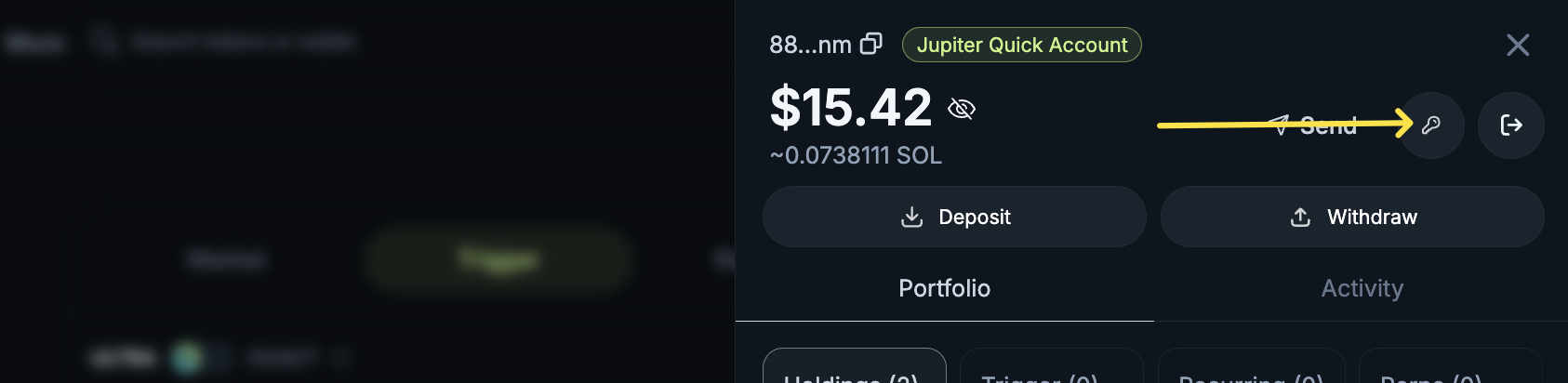Hide the $15.42 balance

(x=961, y=109)
